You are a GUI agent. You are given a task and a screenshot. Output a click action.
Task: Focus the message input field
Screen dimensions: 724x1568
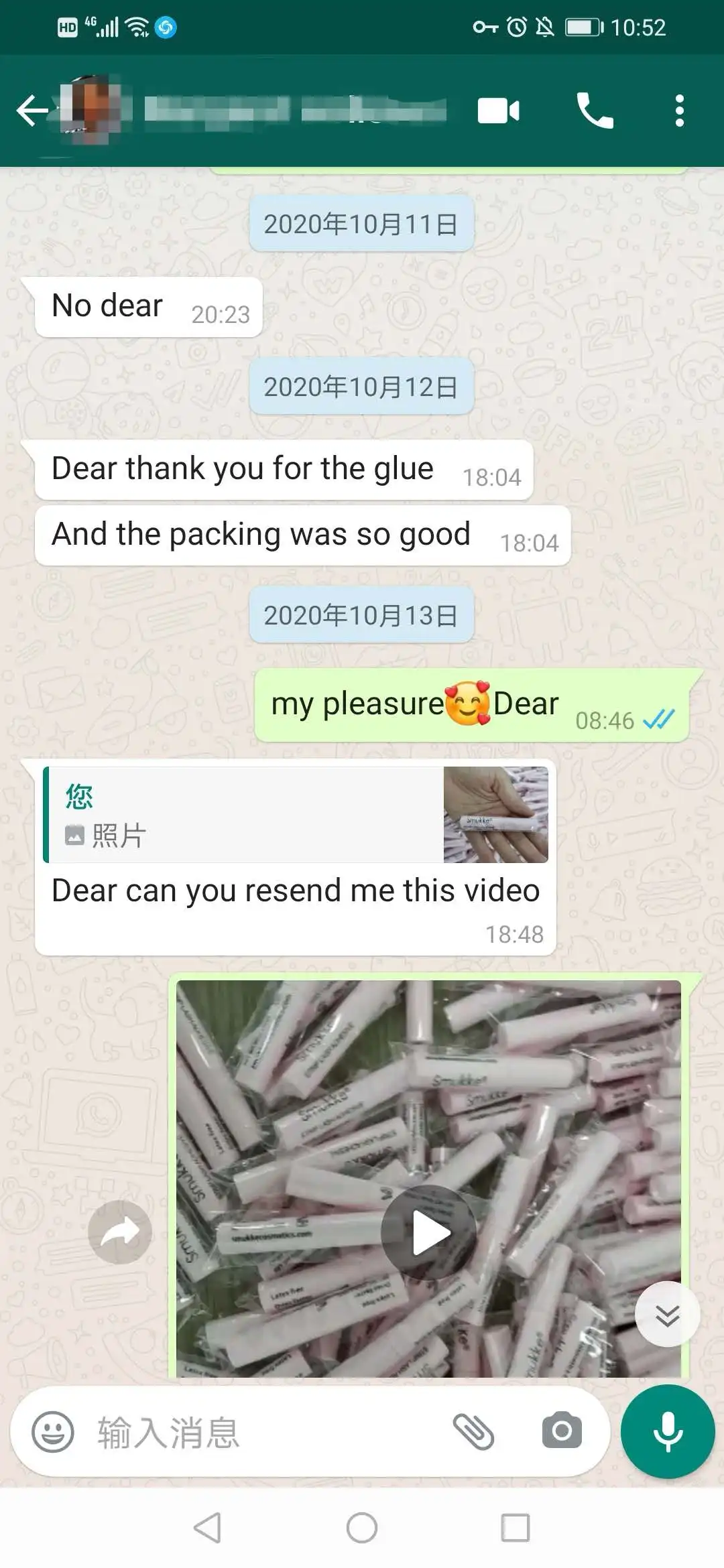tap(268, 1431)
